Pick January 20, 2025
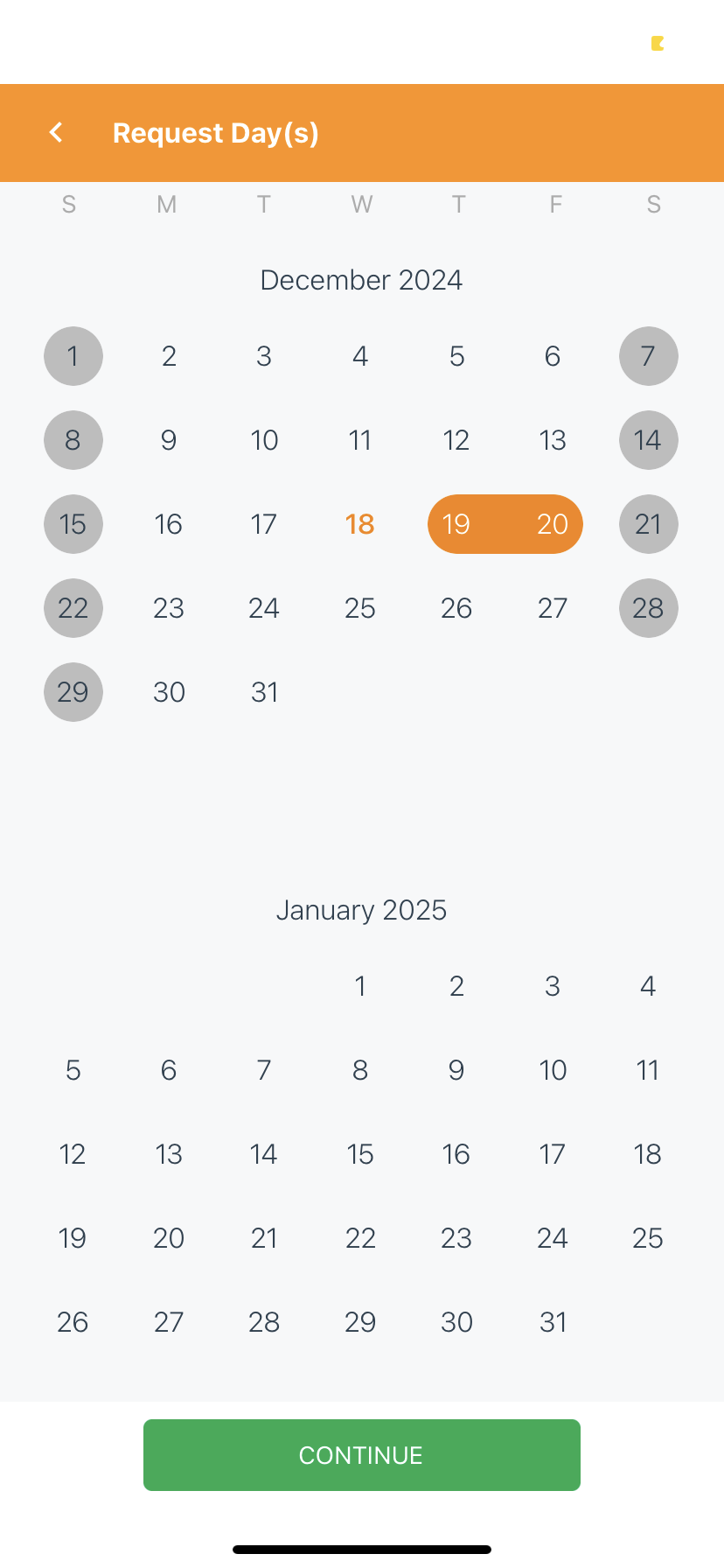724x1568 pixels. click(169, 1238)
